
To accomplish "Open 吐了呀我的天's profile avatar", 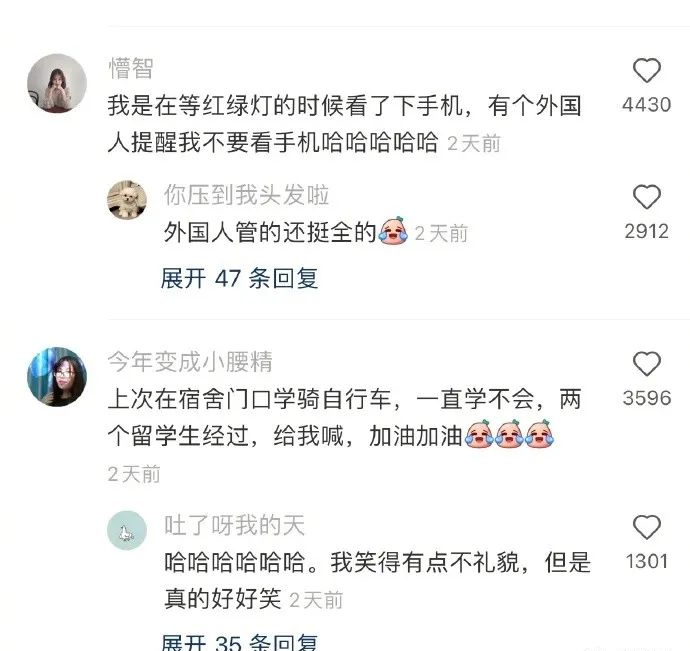I will click(x=128, y=530).
